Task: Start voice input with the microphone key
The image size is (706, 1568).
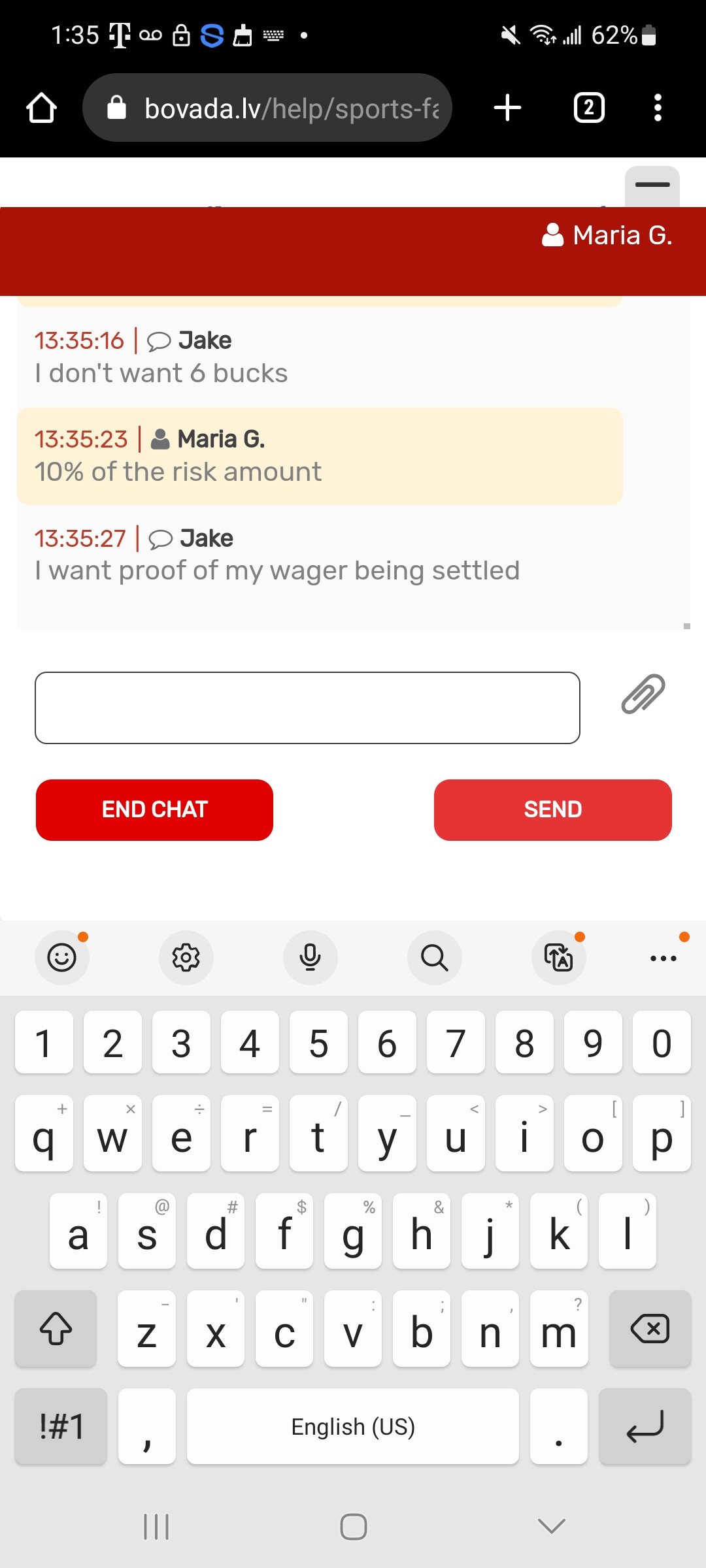Action: (x=310, y=958)
